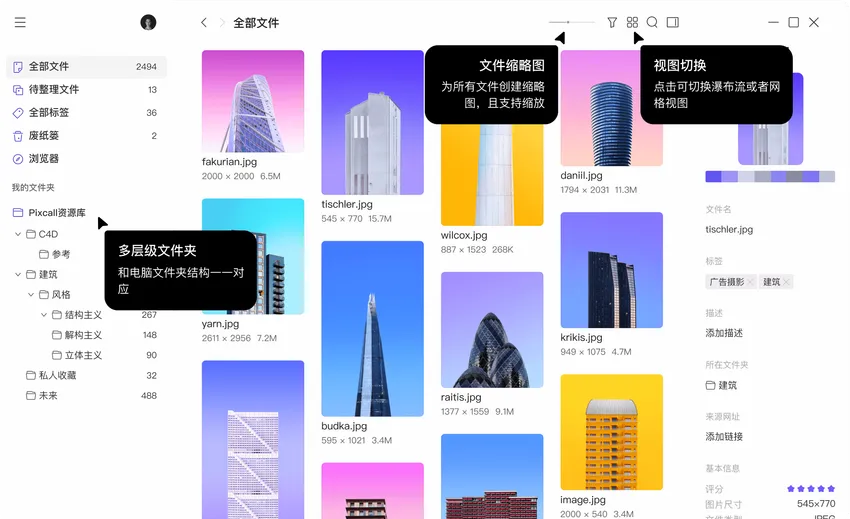Viewport: 850px width, 519px height.
Task: Remove the 广告摄影 tag
Action: [x=751, y=283]
